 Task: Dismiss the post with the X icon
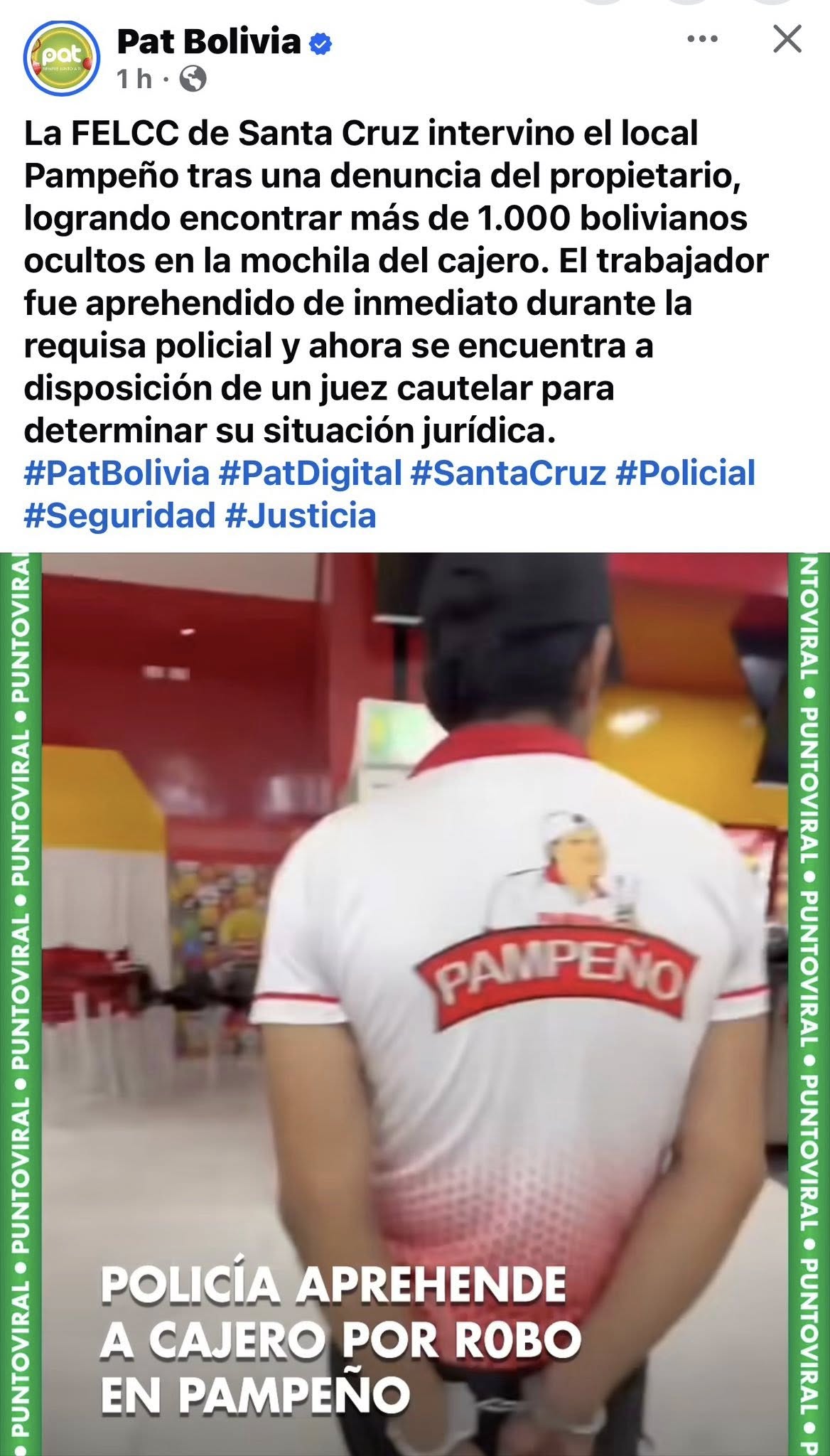787,40
